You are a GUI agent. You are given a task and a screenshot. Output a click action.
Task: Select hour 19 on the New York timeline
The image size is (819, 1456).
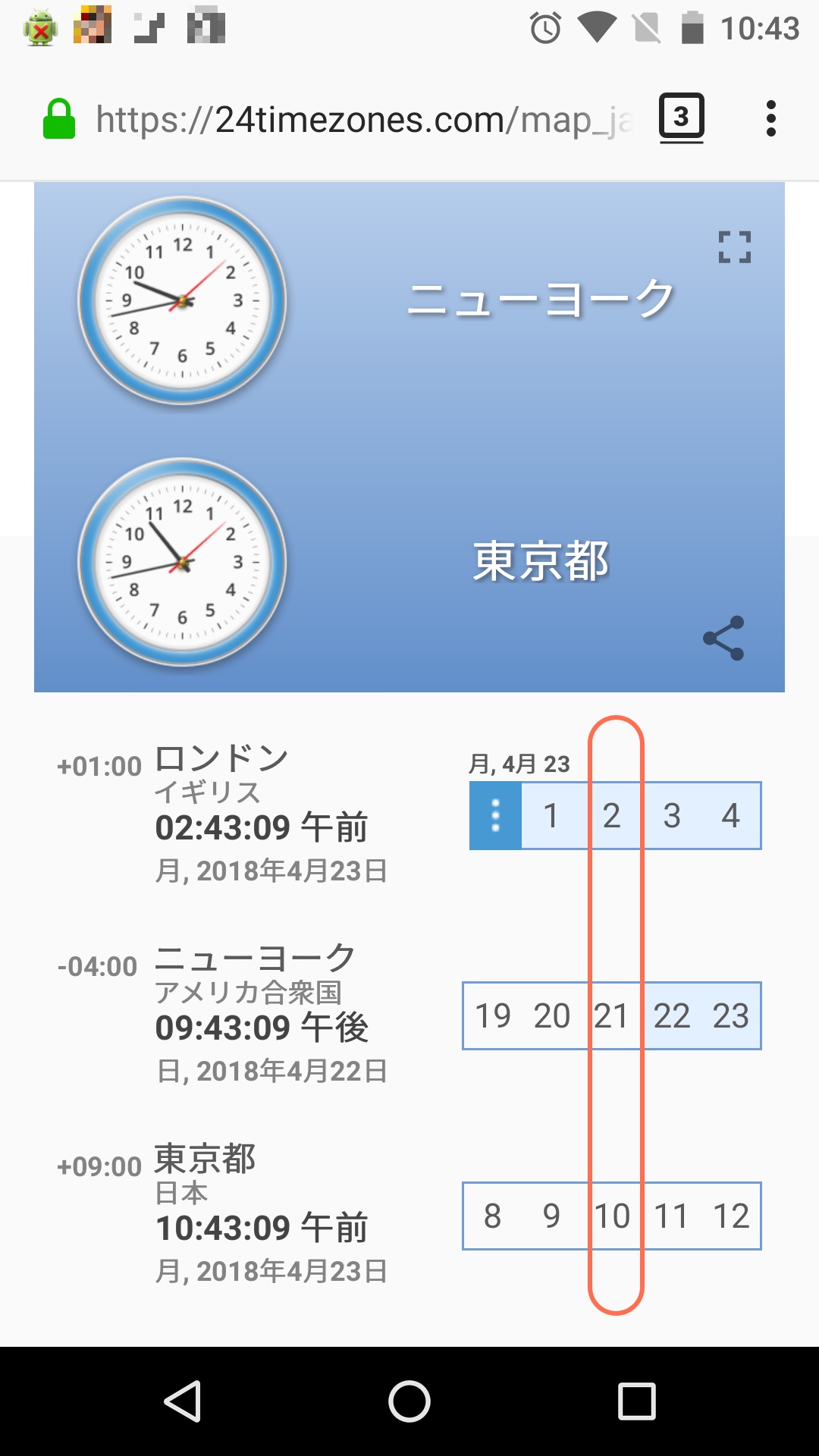[x=493, y=1015]
